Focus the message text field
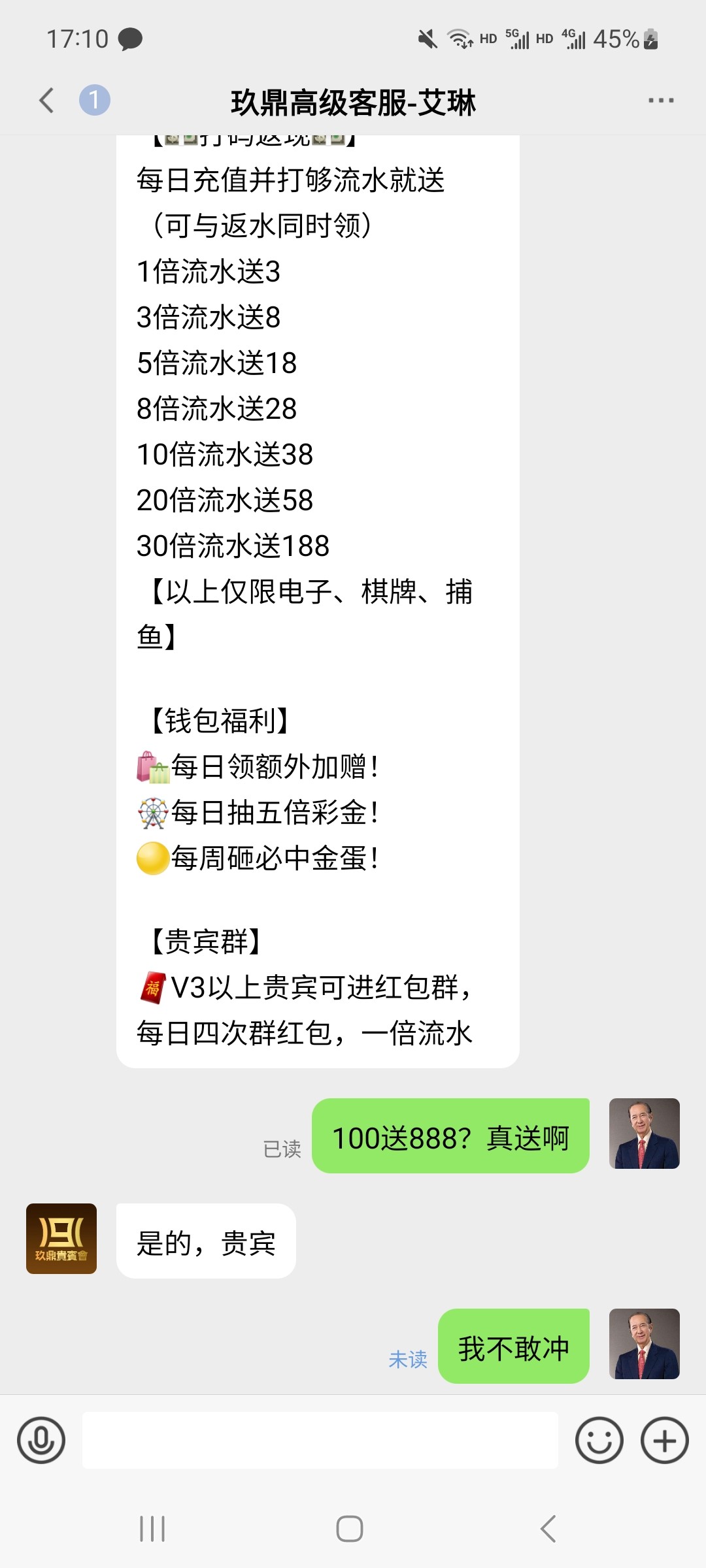 320,1441
